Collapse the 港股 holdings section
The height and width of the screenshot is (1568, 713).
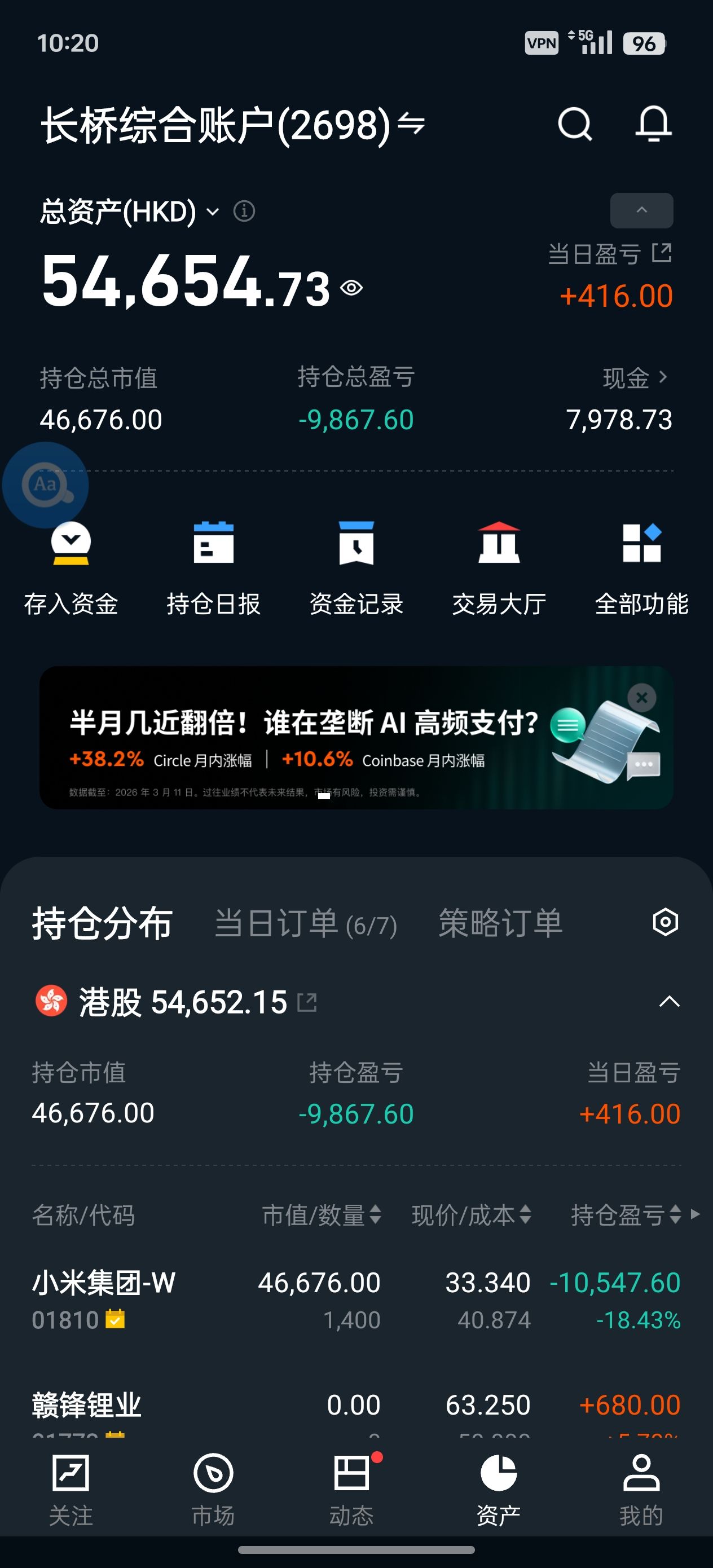point(669,1001)
